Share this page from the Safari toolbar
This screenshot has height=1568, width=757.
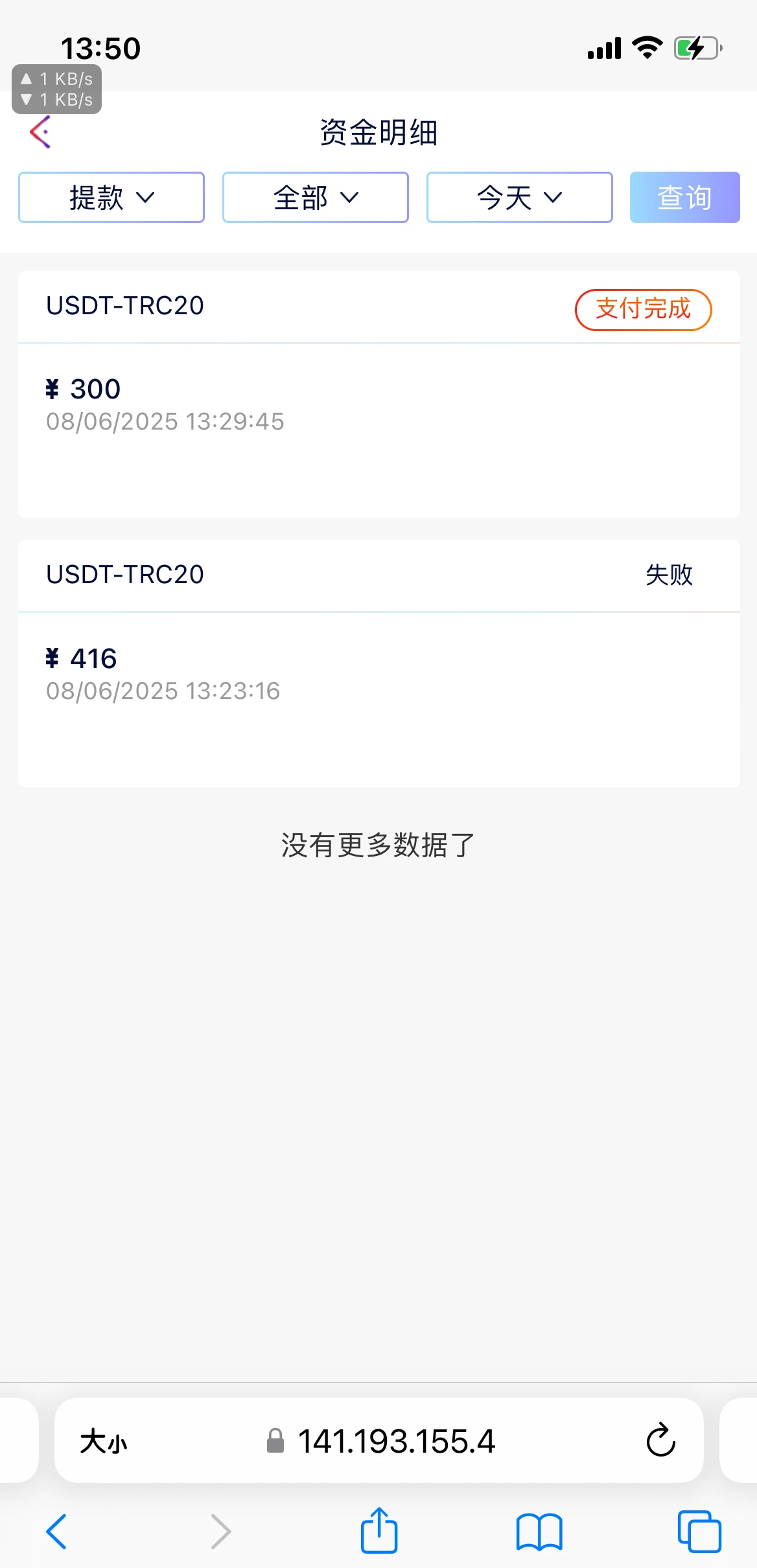pos(379,1530)
